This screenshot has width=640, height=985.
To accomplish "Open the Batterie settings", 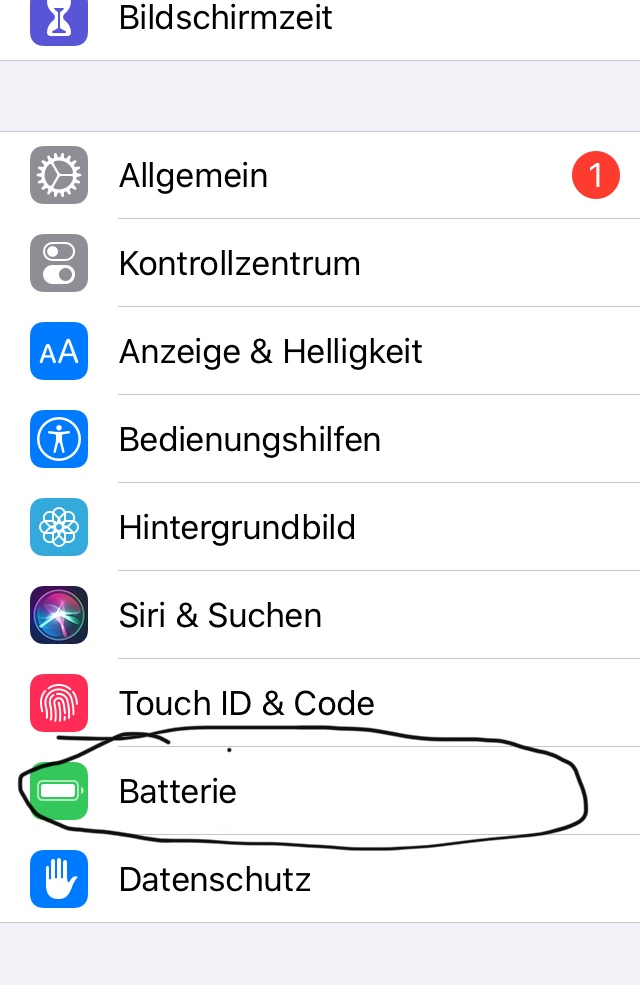I will (x=320, y=791).
